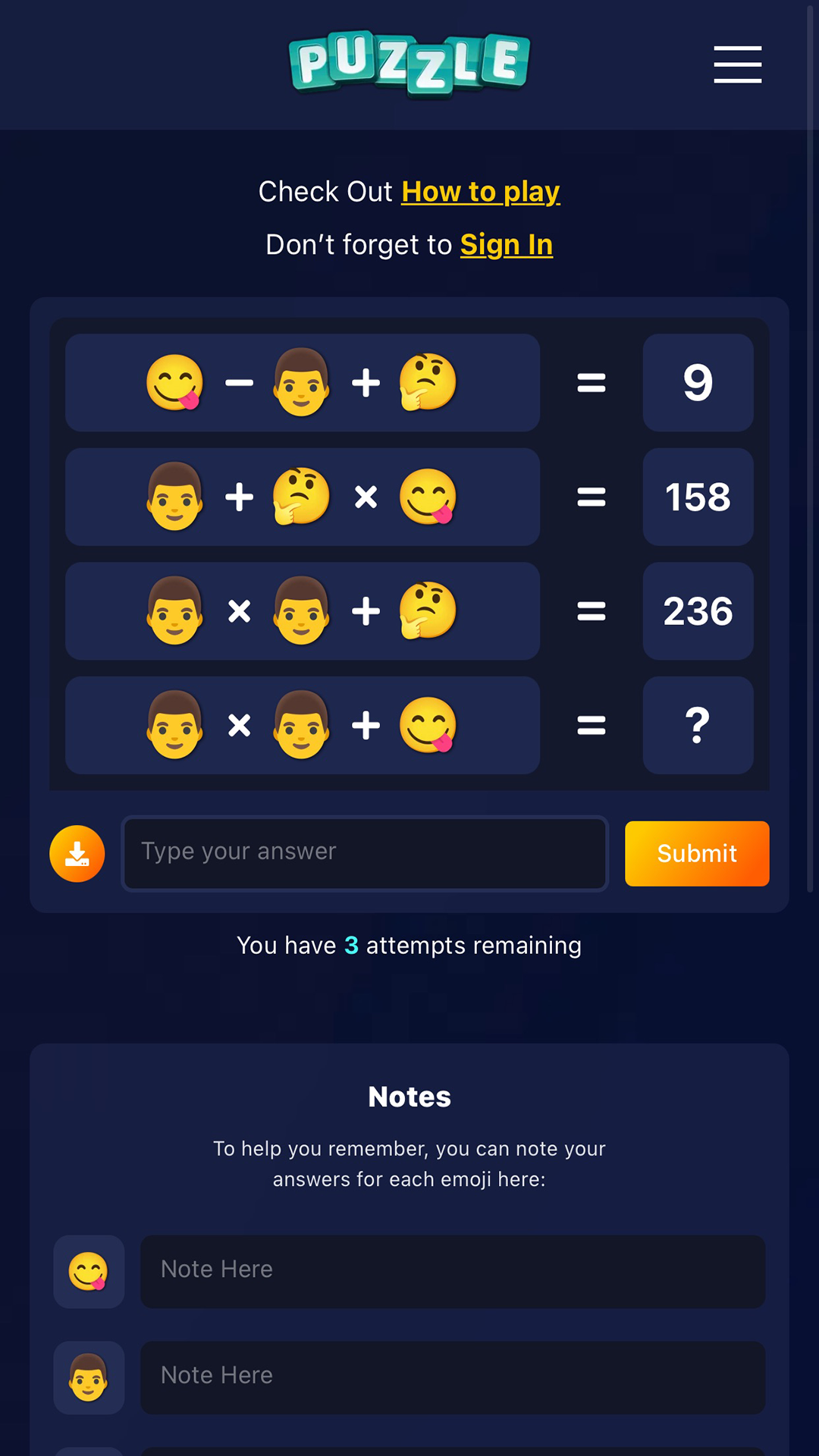
Task: Tap the note field for the man emoji
Action: click(x=453, y=1378)
